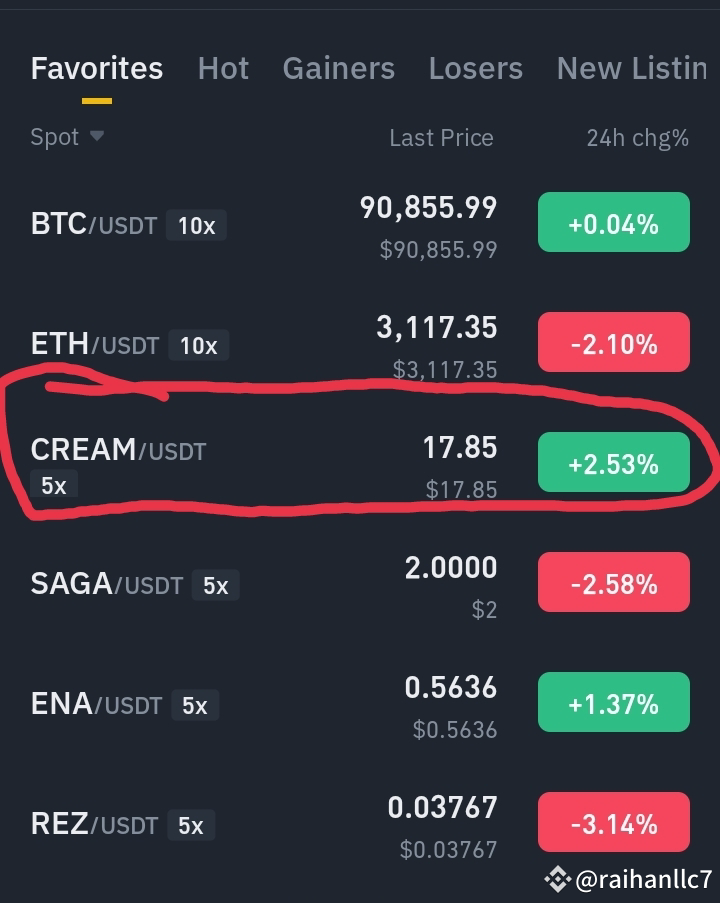Open the Gainers tab

pyautogui.click(x=338, y=68)
